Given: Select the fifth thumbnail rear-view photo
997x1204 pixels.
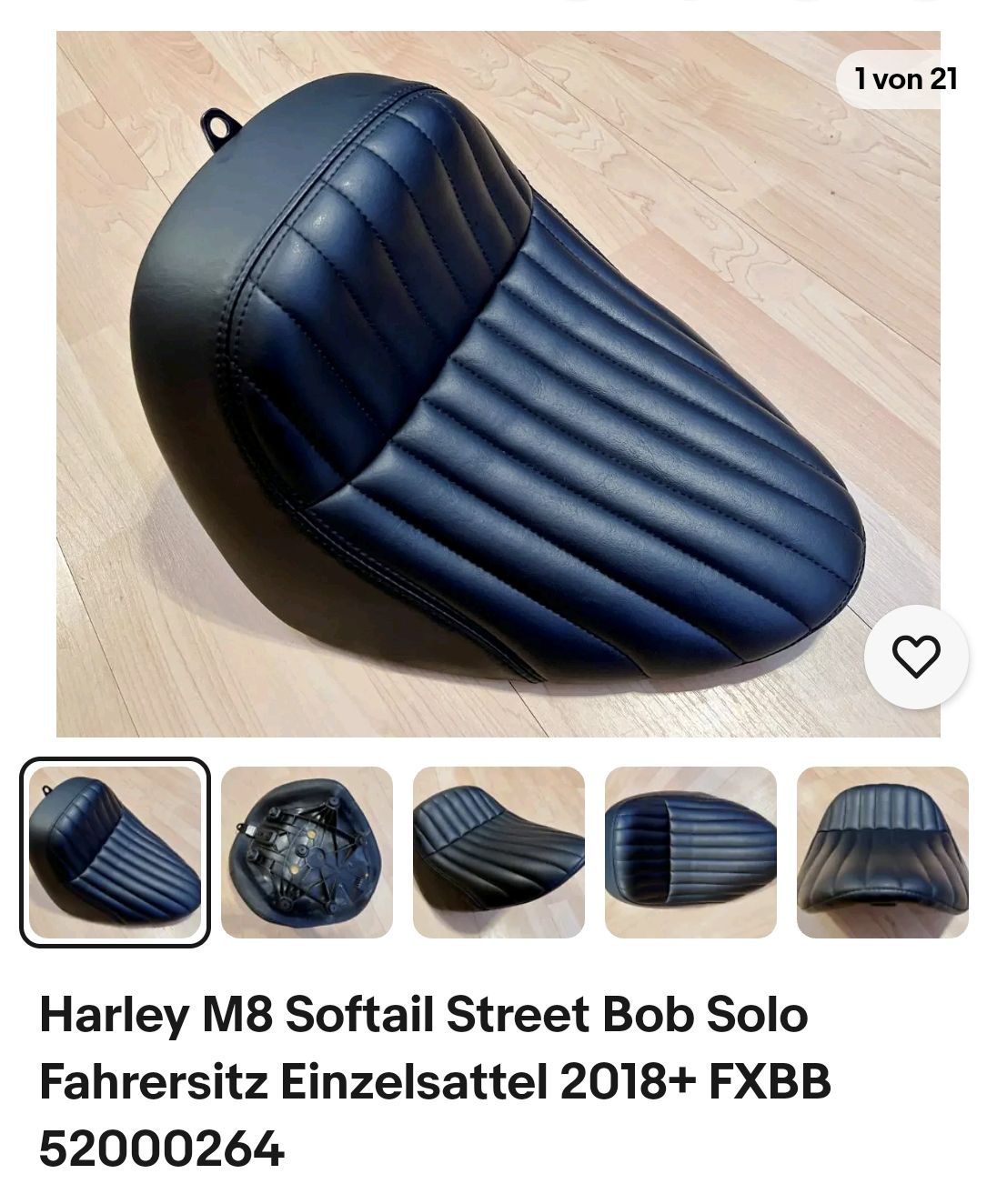Looking at the screenshot, I should [882, 852].
